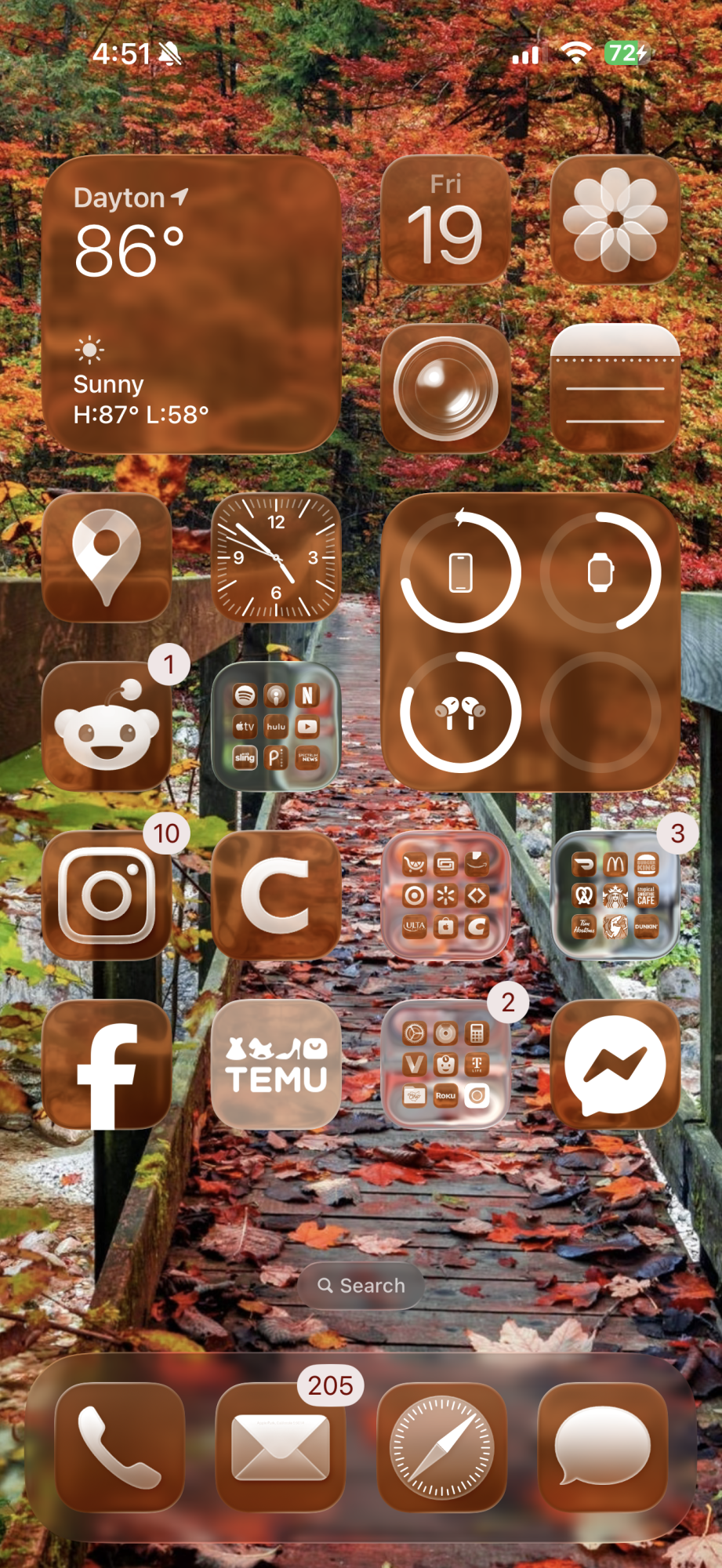Launch the Photos app
Screen dimensions: 722x1568
click(x=615, y=220)
